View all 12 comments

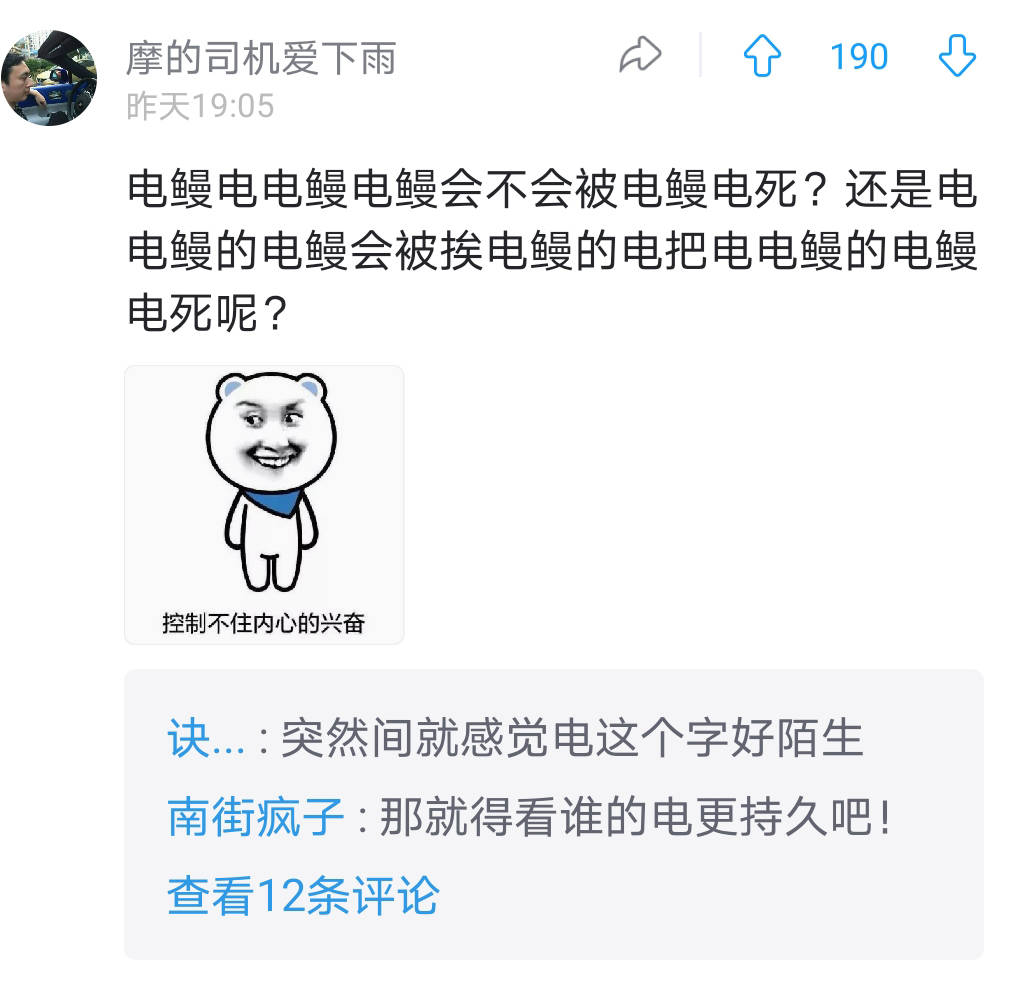(303, 895)
